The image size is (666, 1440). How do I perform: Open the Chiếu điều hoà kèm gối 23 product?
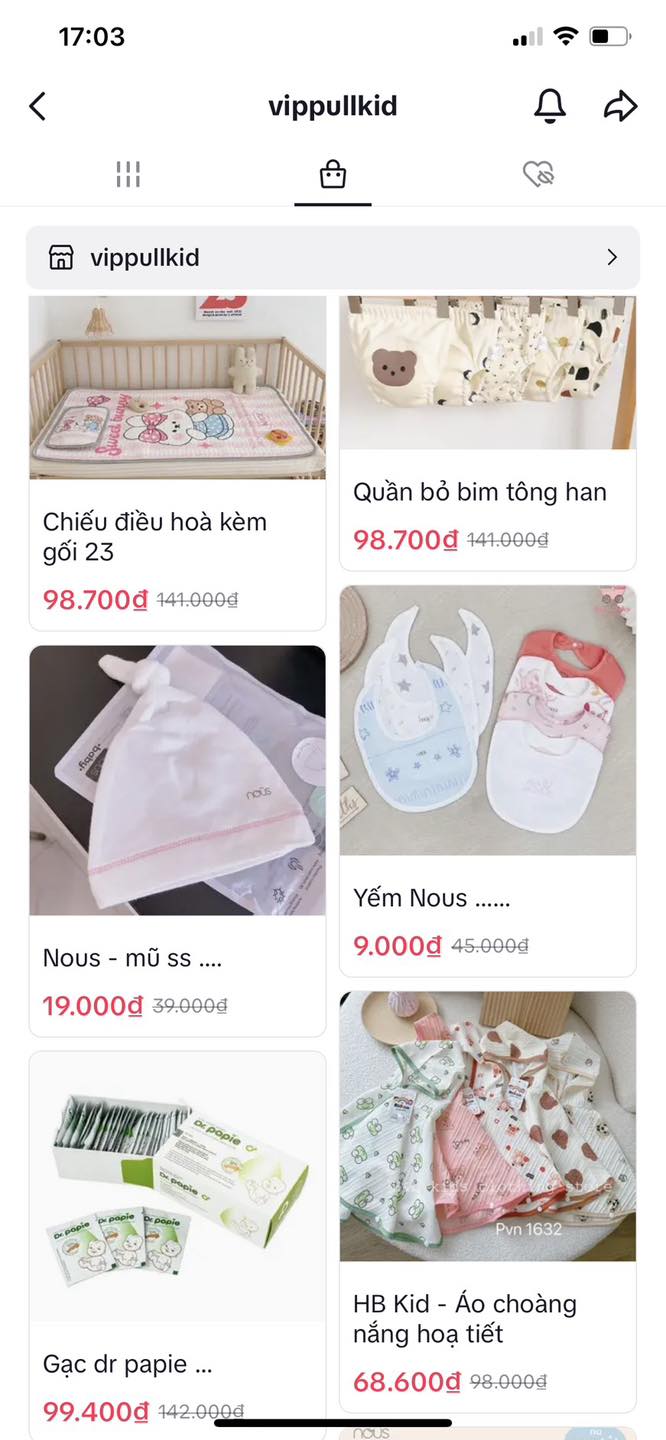click(x=177, y=460)
